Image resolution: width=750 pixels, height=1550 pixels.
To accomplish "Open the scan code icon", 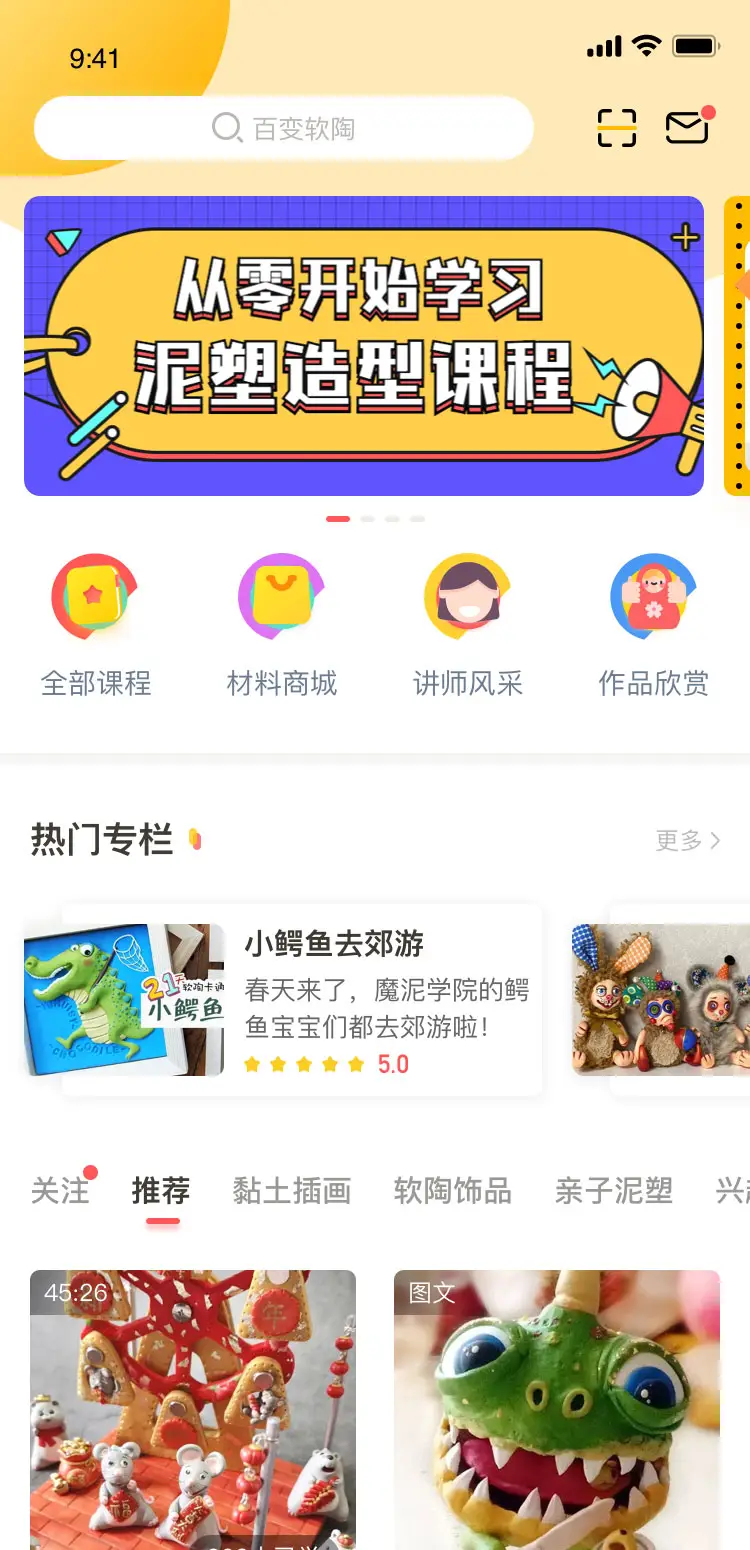I will tap(617, 128).
